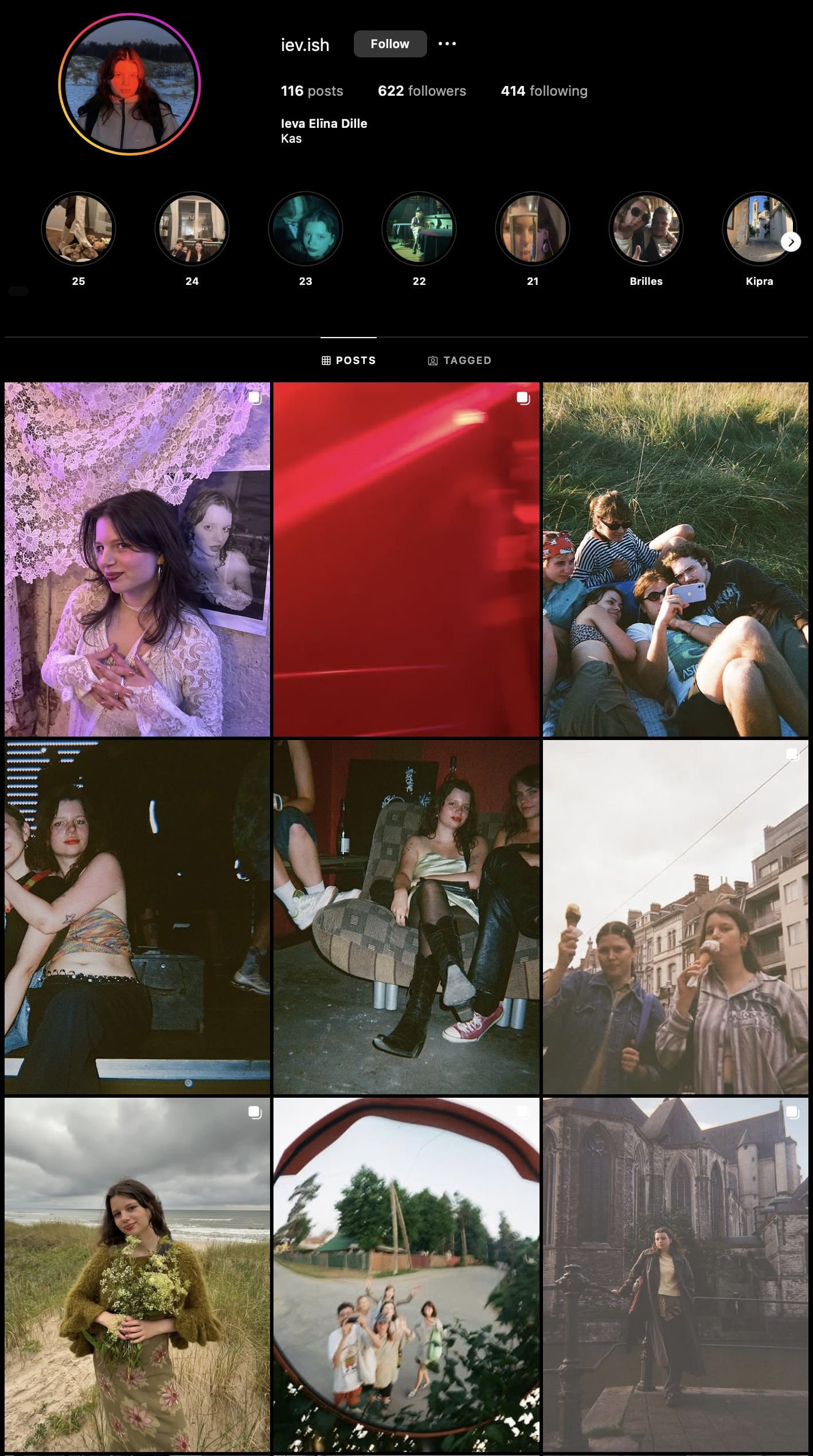Switch to the TAGGED tab
The width and height of the screenshot is (813, 1456).
click(x=459, y=360)
